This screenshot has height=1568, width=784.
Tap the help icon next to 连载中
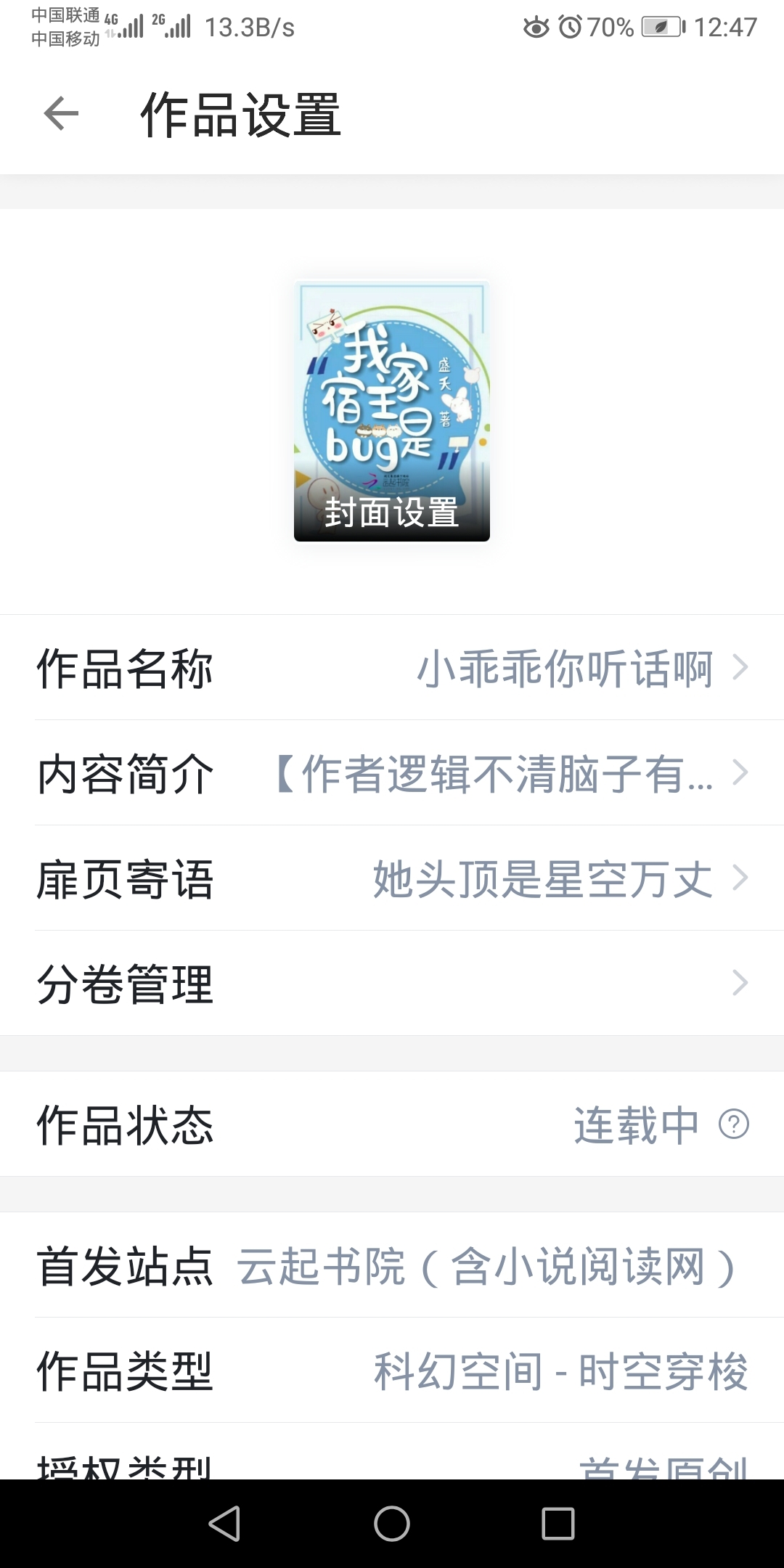[x=733, y=1124]
